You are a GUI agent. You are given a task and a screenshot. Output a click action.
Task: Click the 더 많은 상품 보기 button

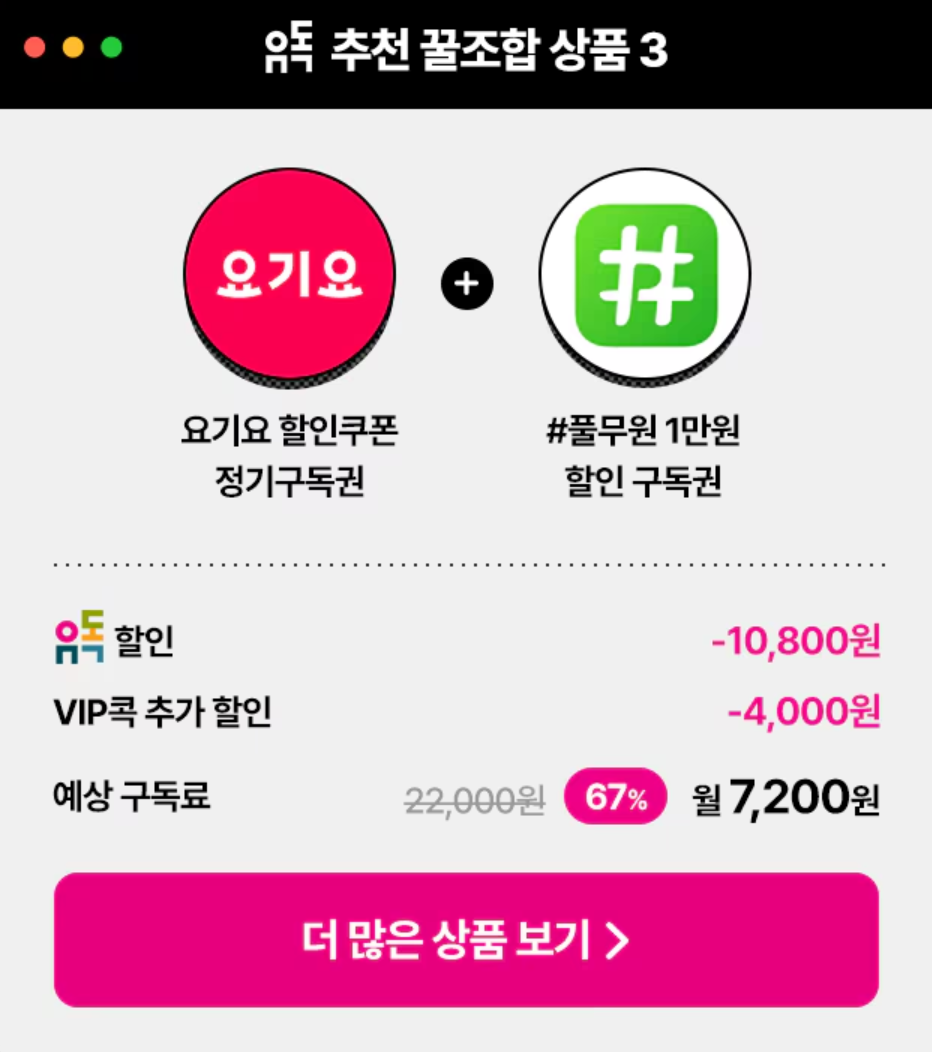(466, 938)
